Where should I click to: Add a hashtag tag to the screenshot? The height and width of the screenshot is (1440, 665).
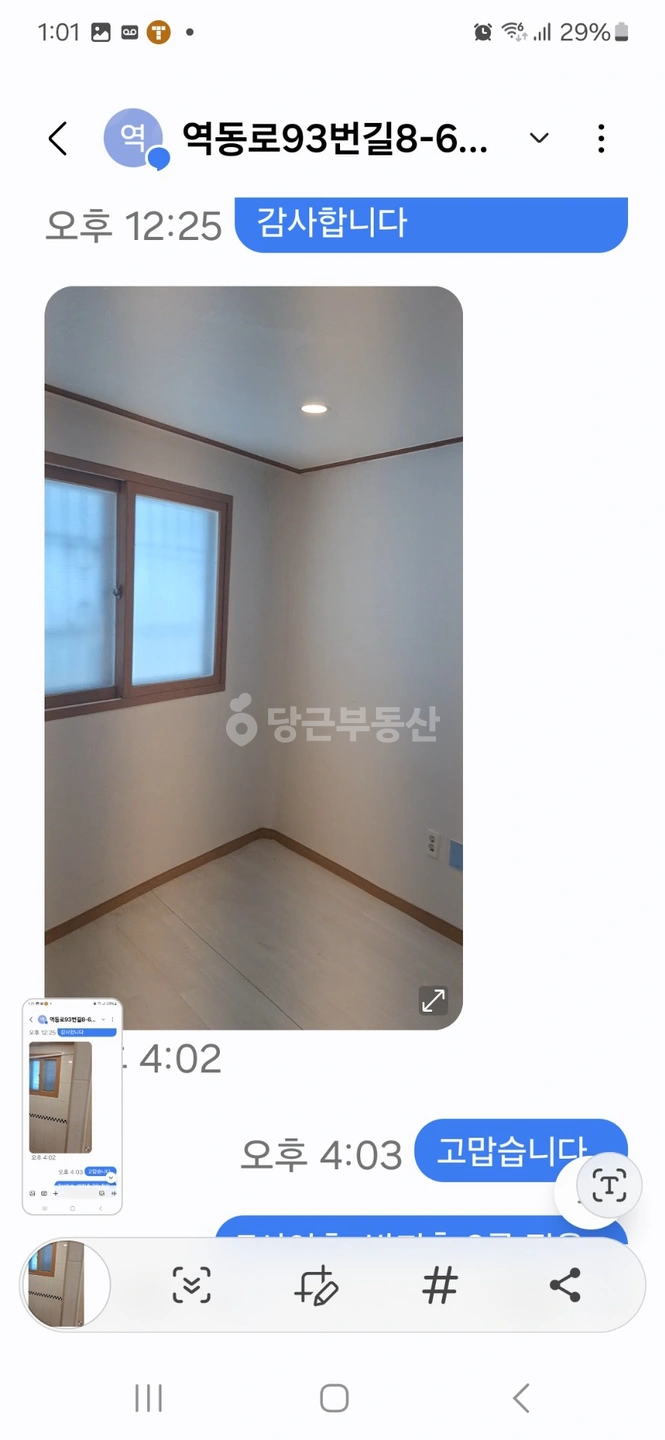pyautogui.click(x=440, y=1285)
